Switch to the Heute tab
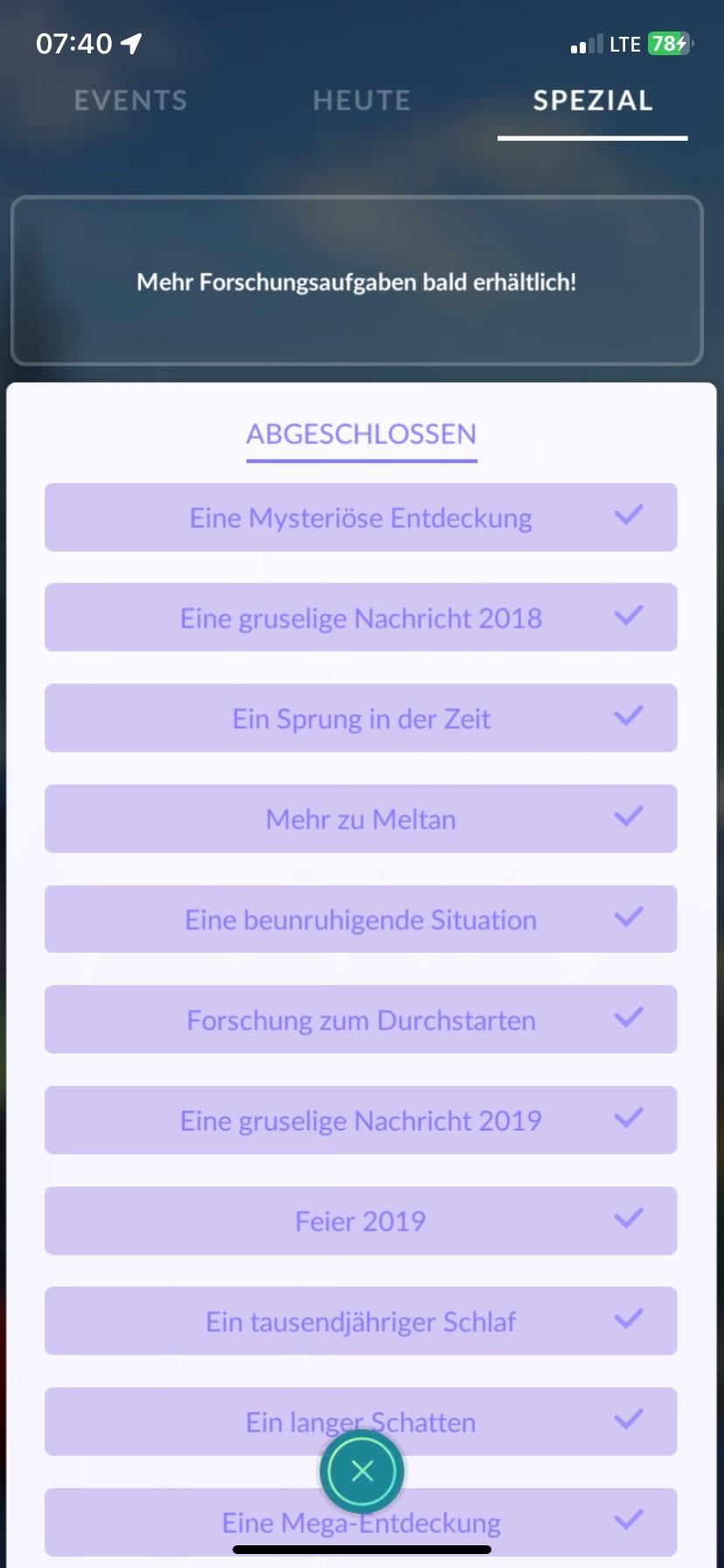 (362, 101)
